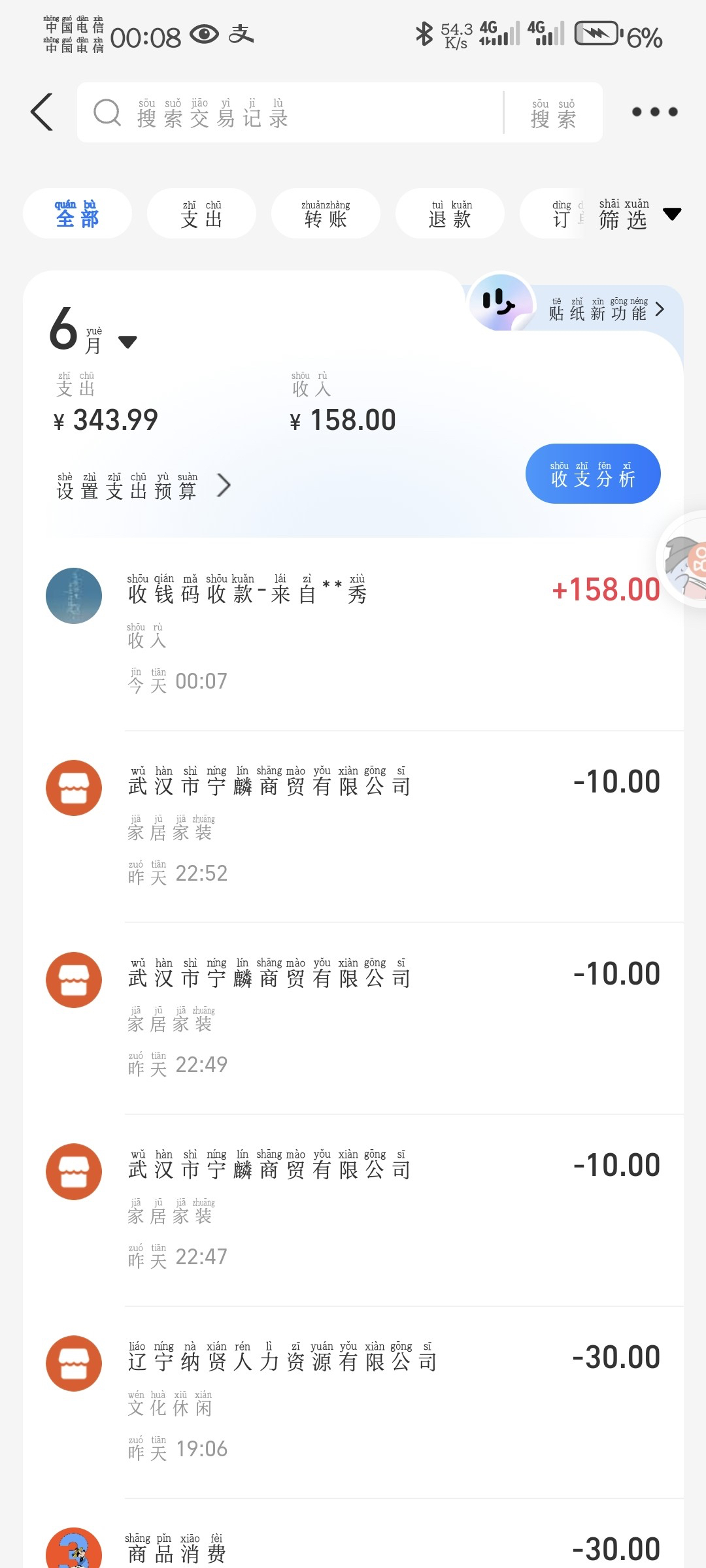Open the 筛选 filter dropdown

637,214
